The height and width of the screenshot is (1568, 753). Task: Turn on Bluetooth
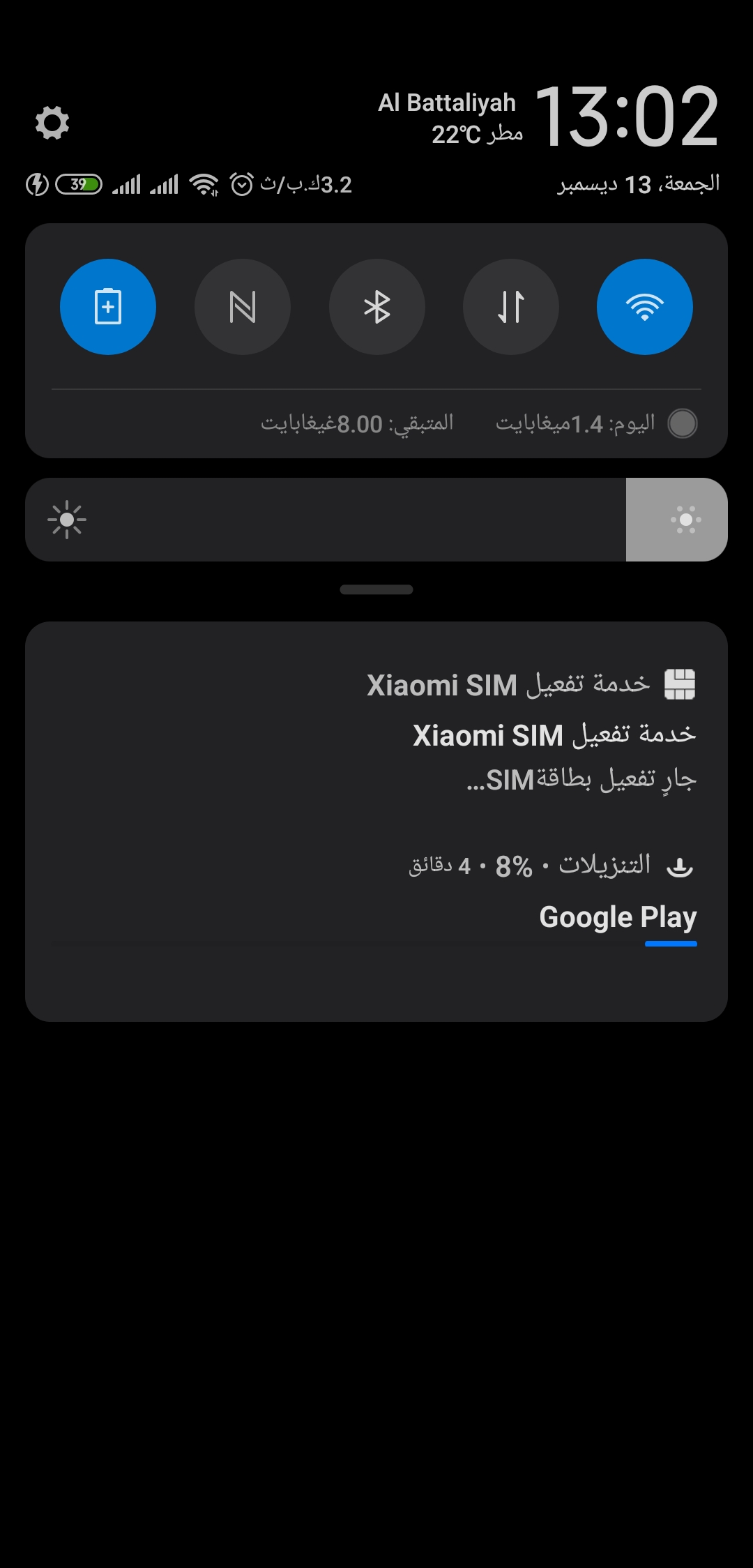[x=377, y=307]
